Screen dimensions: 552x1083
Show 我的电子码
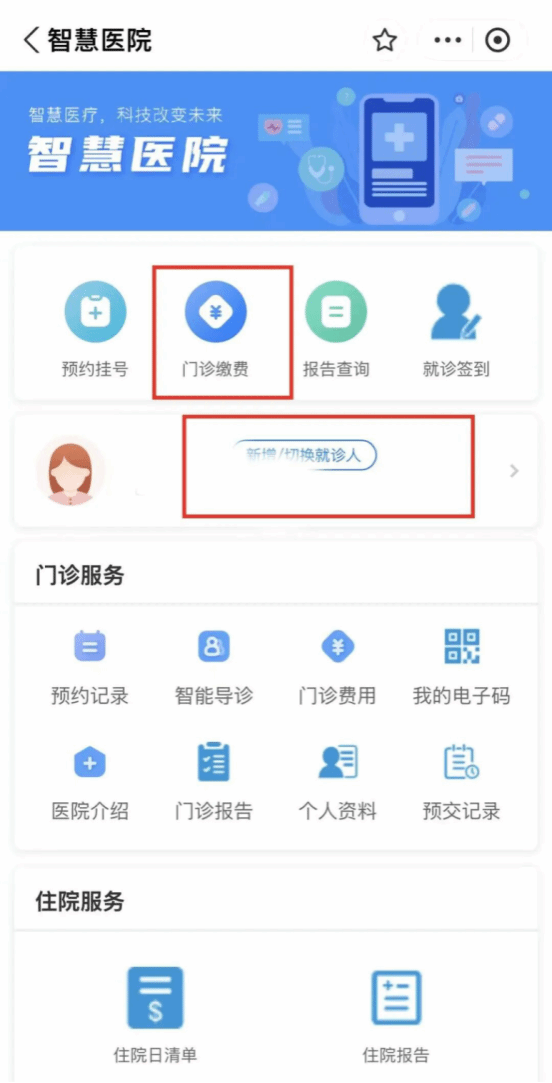[461, 664]
